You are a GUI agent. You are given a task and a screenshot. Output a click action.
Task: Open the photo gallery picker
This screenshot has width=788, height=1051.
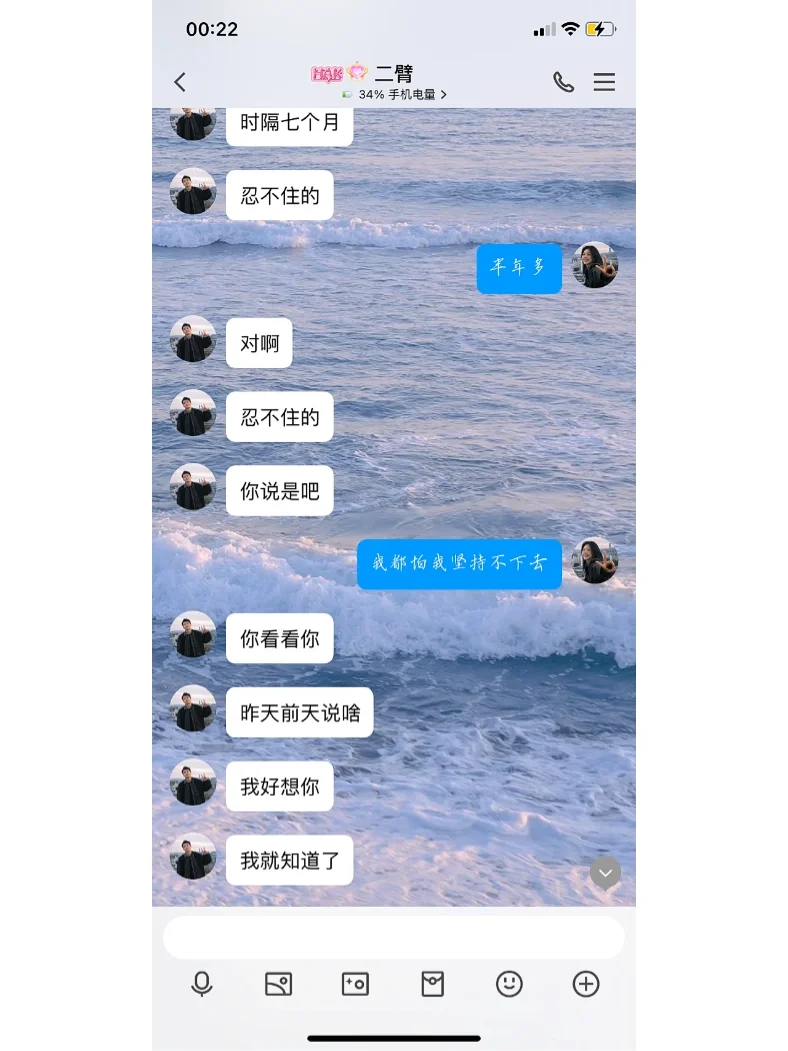point(278,984)
